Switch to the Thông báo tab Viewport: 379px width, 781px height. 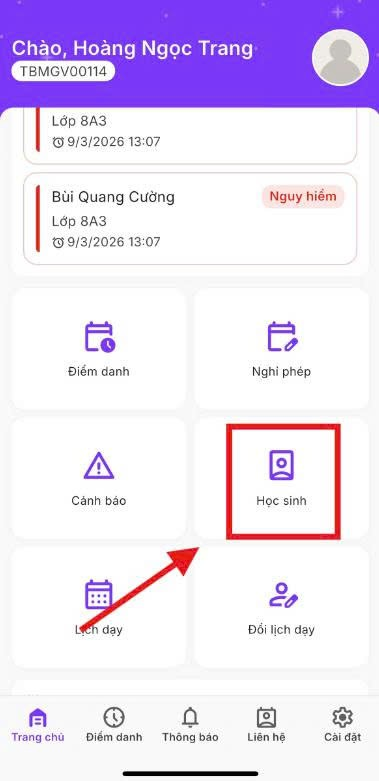(190, 725)
